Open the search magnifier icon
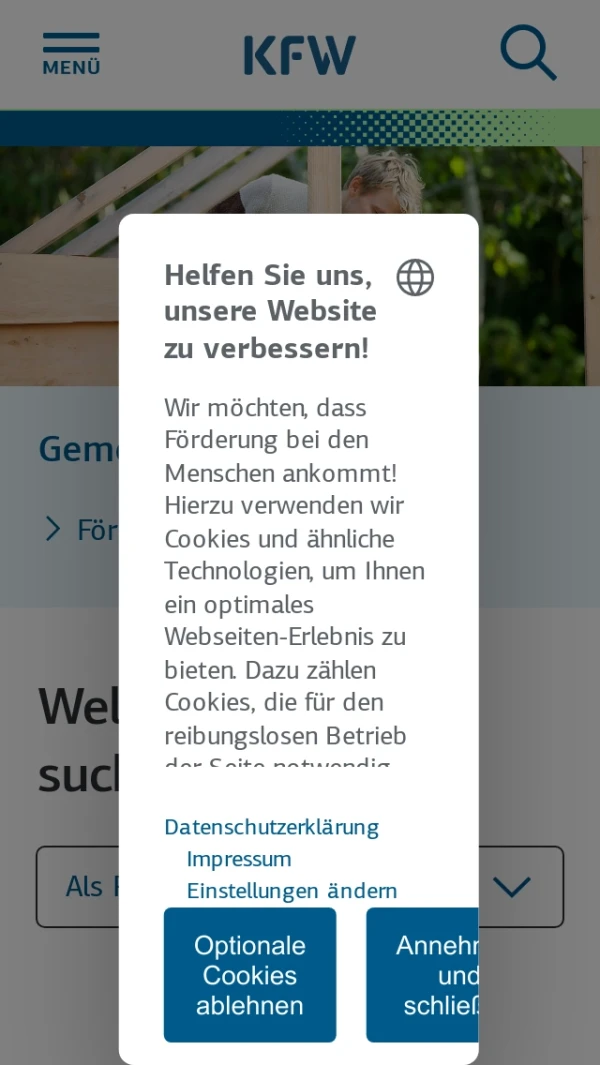 point(527,52)
